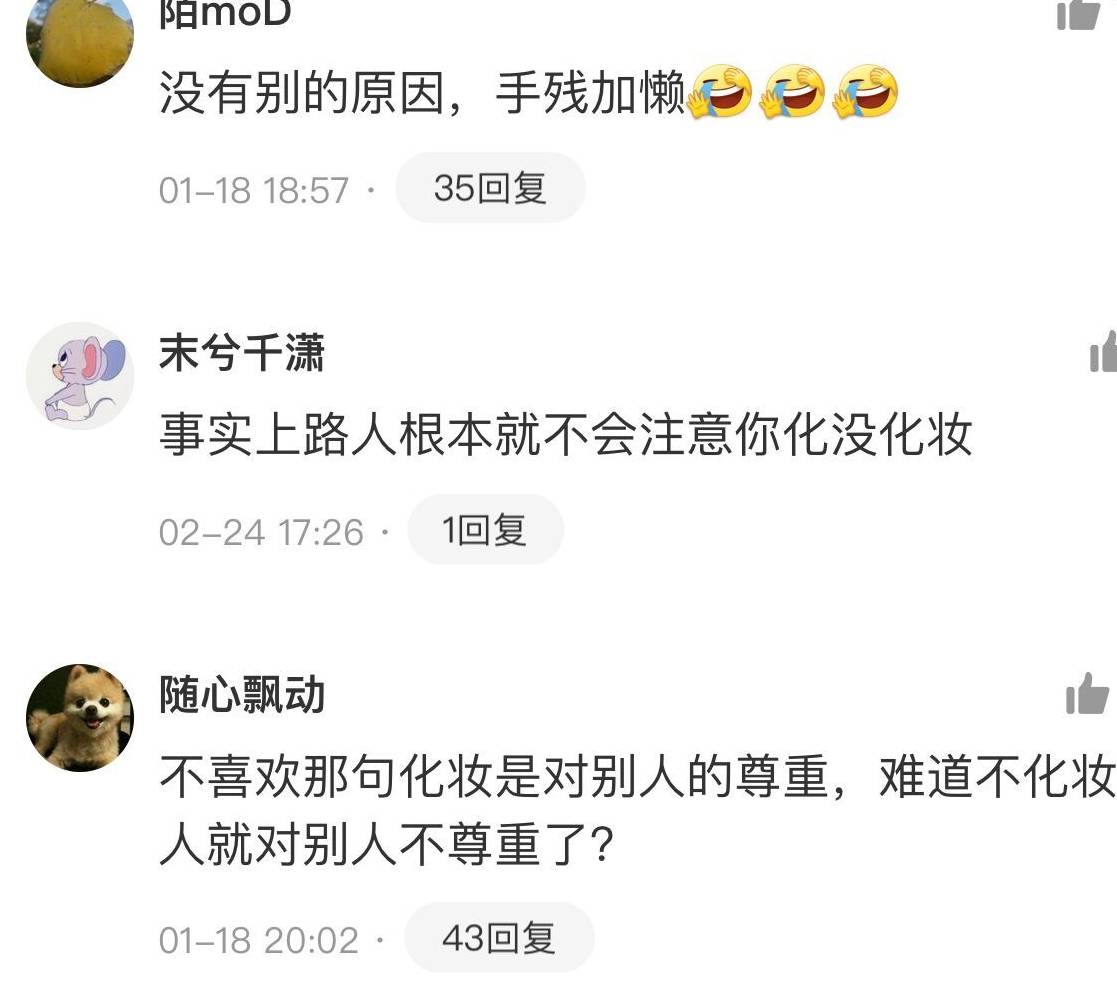Tap the username 随心飘动
This screenshot has height=1002, width=1117.
(242, 694)
